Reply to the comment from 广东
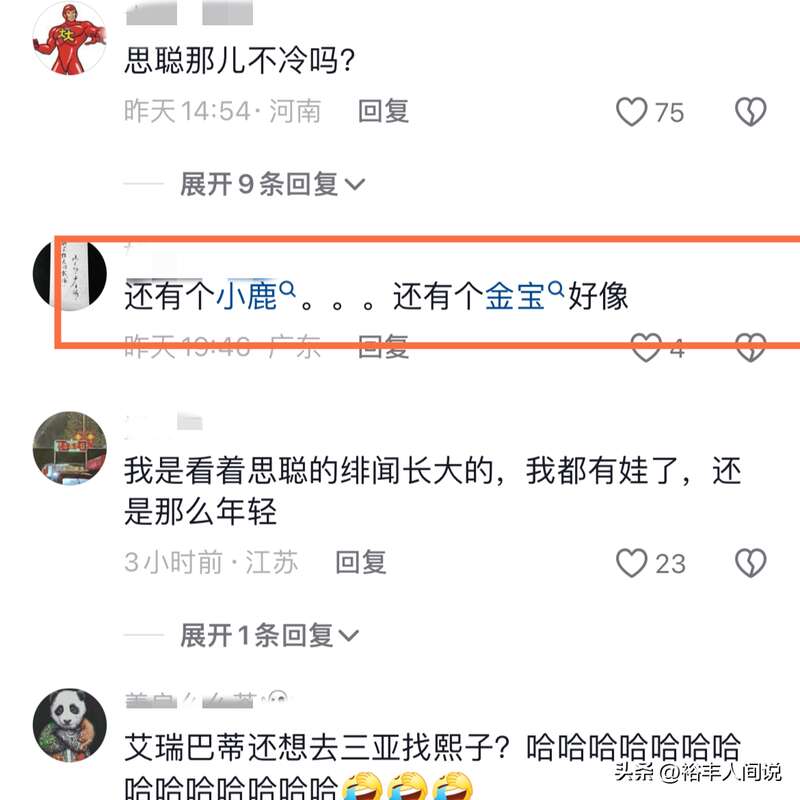The height and width of the screenshot is (800, 800). pyautogui.click(x=384, y=347)
